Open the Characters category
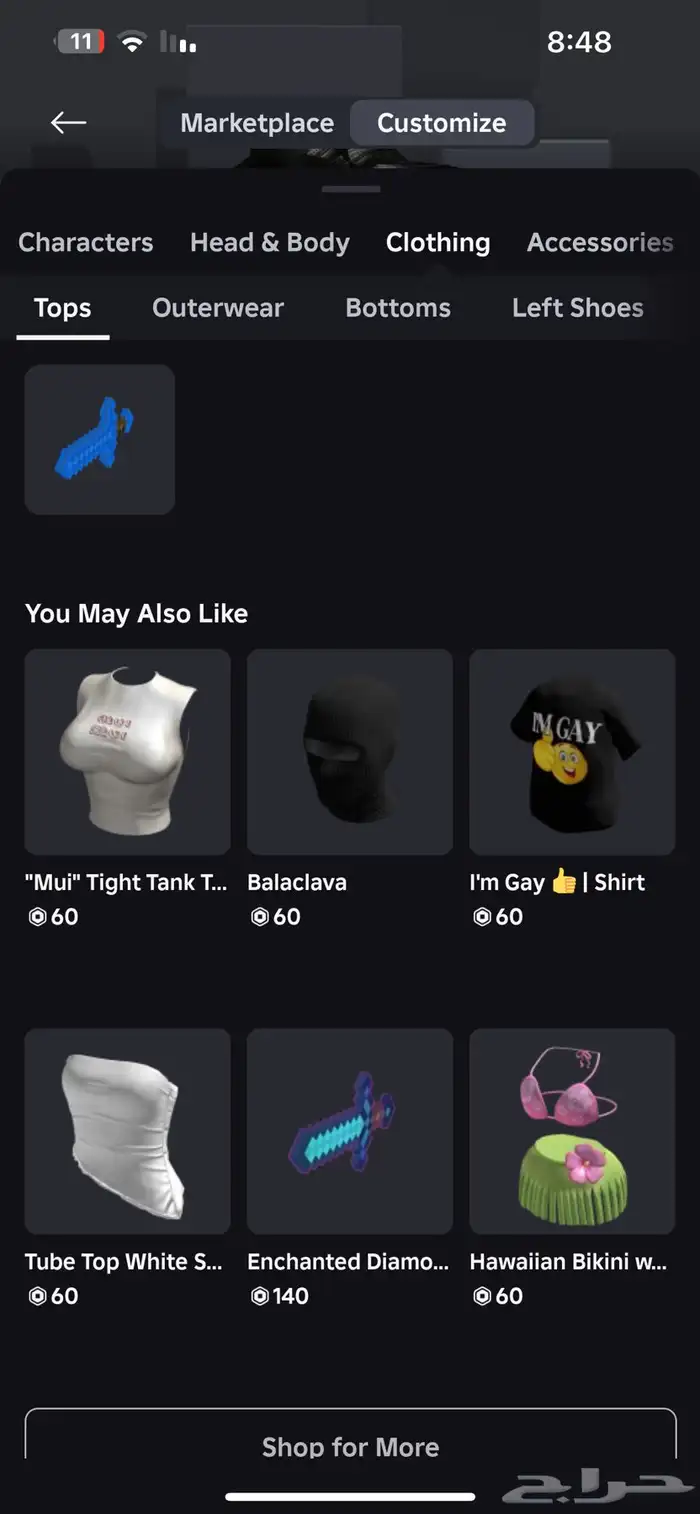This screenshot has height=1514, width=700. point(86,242)
